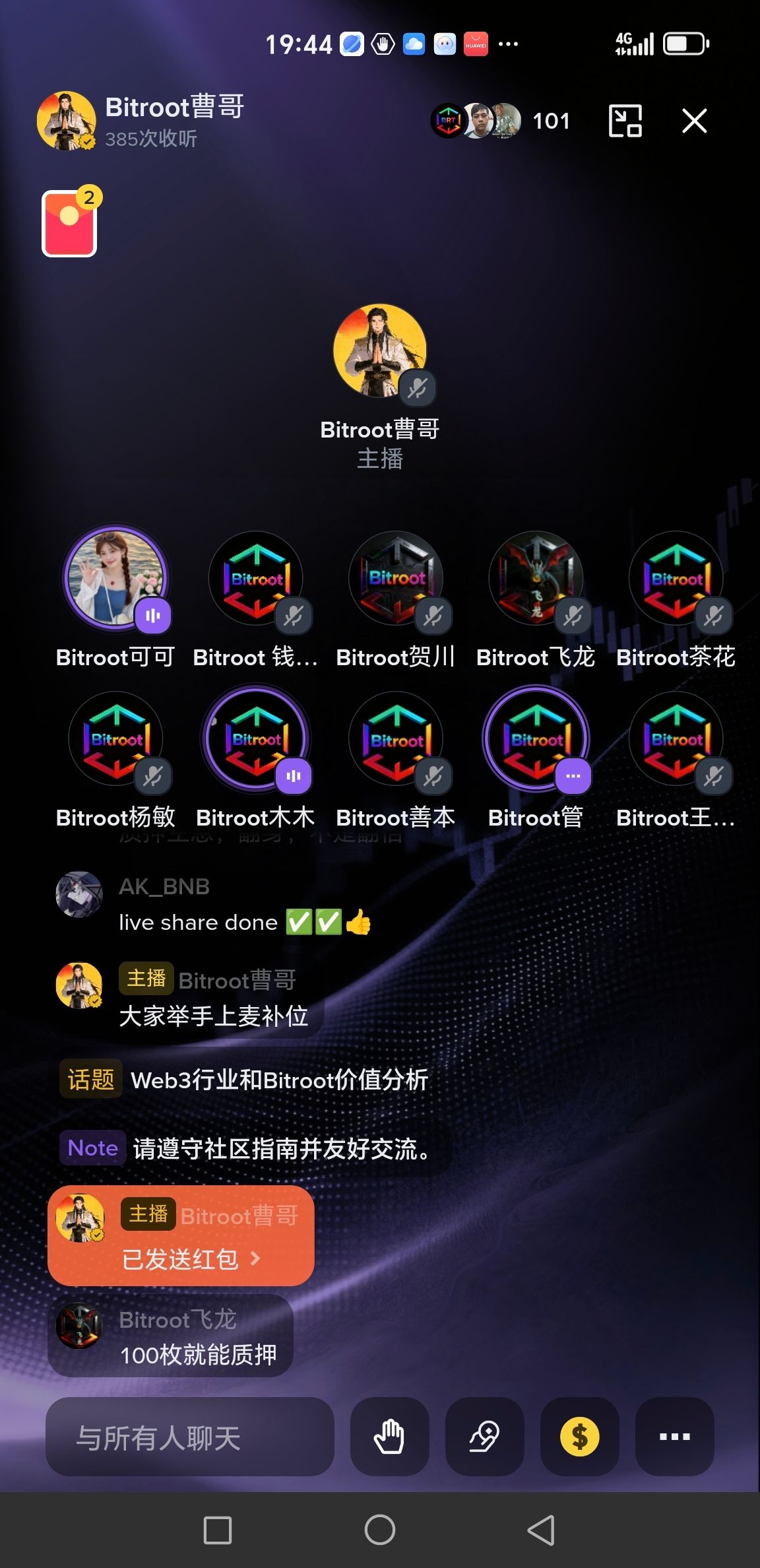Screen dimensions: 760x1568
Task: Select speaker Bitroot茶花
Action: click(676, 579)
